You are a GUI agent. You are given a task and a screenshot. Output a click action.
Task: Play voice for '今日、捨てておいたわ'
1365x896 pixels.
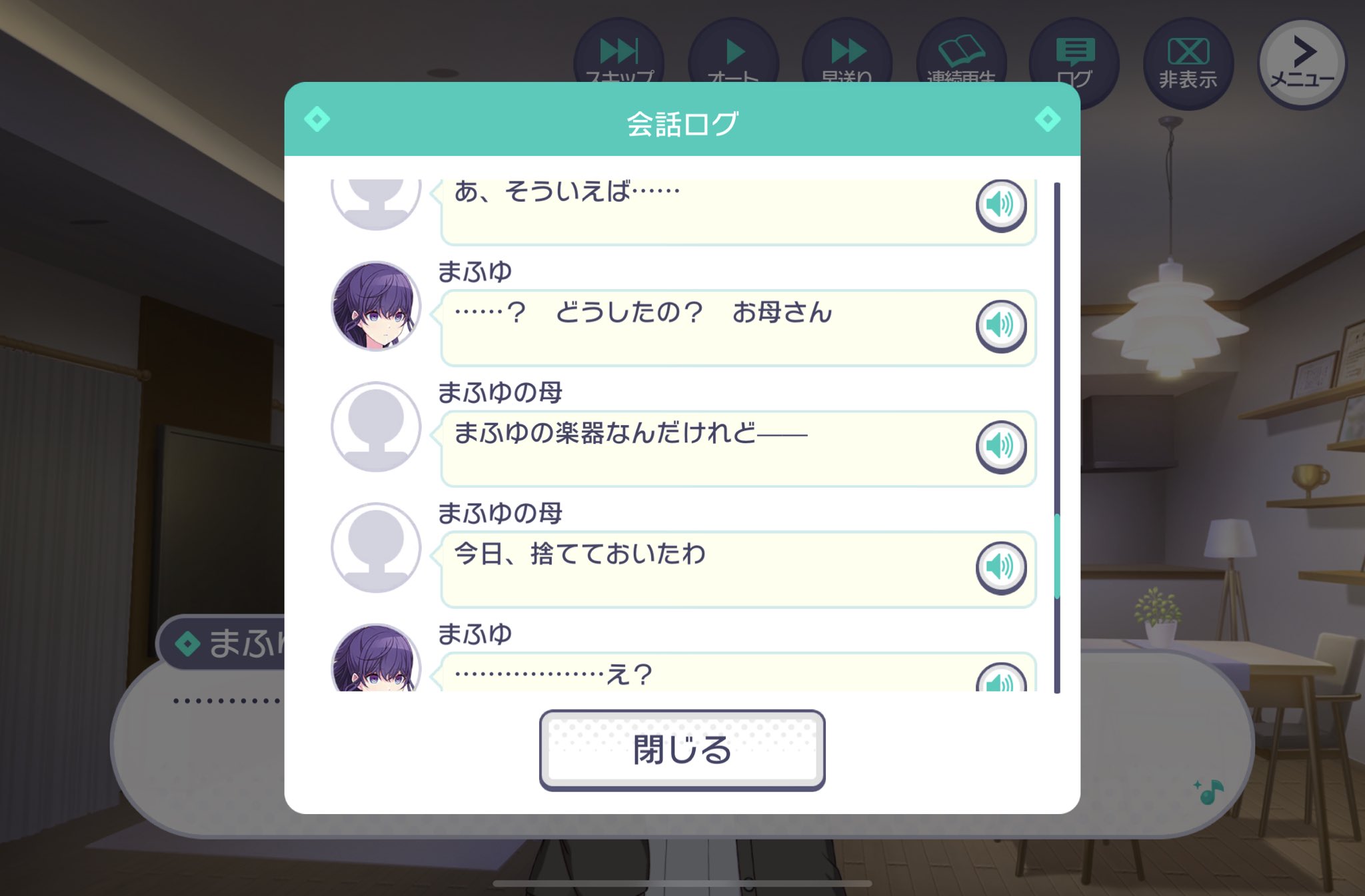pyautogui.click(x=1000, y=568)
